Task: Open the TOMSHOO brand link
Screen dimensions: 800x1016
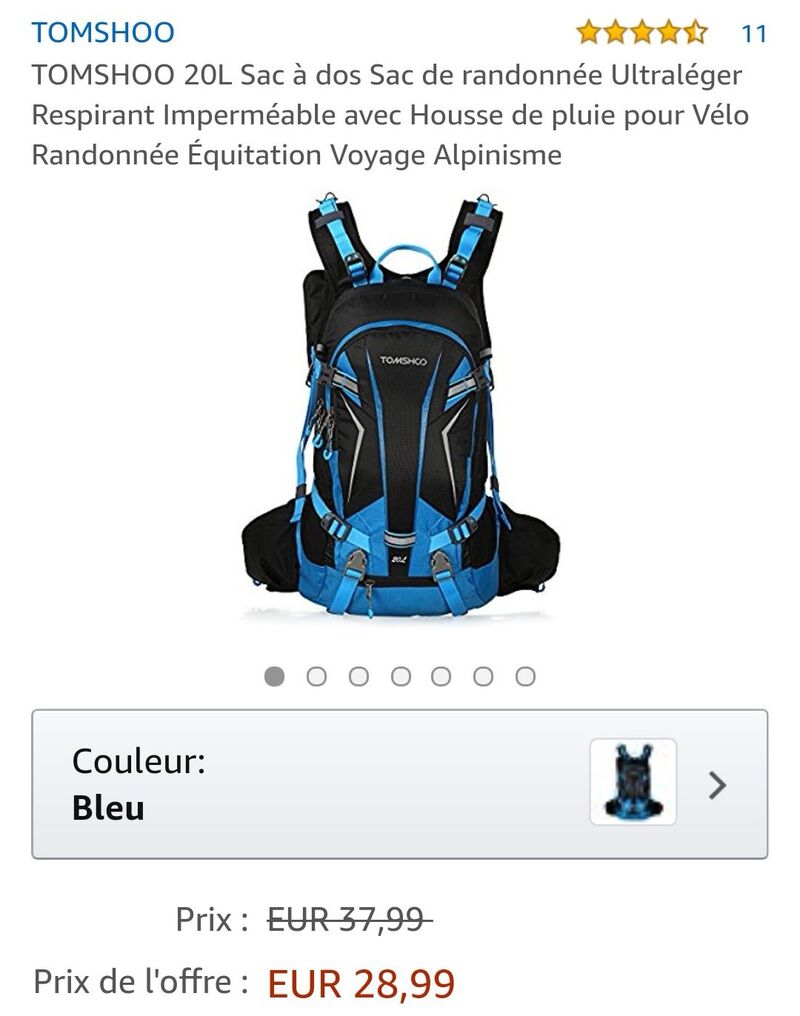Action: [103, 32]
